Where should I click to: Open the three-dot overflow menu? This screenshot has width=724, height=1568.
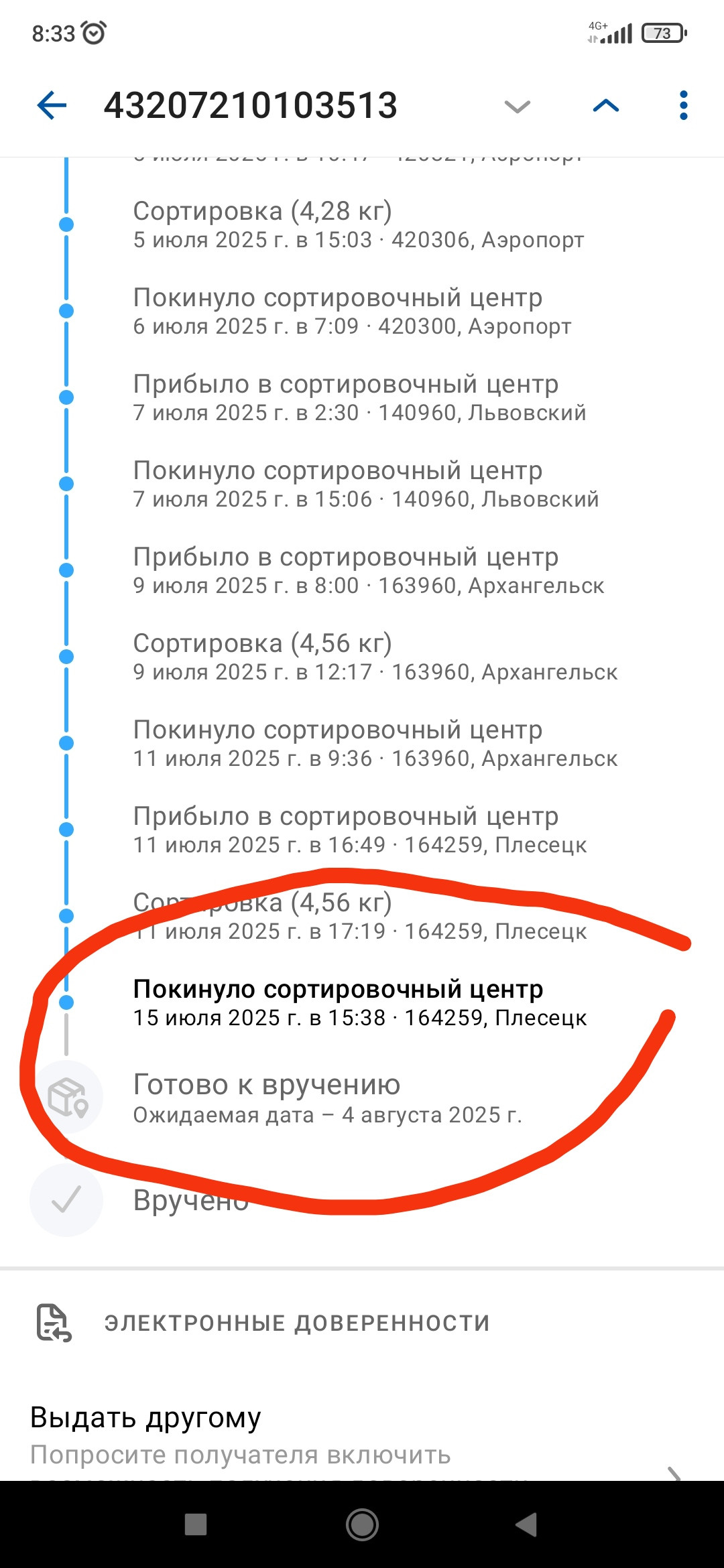(683, 106)
